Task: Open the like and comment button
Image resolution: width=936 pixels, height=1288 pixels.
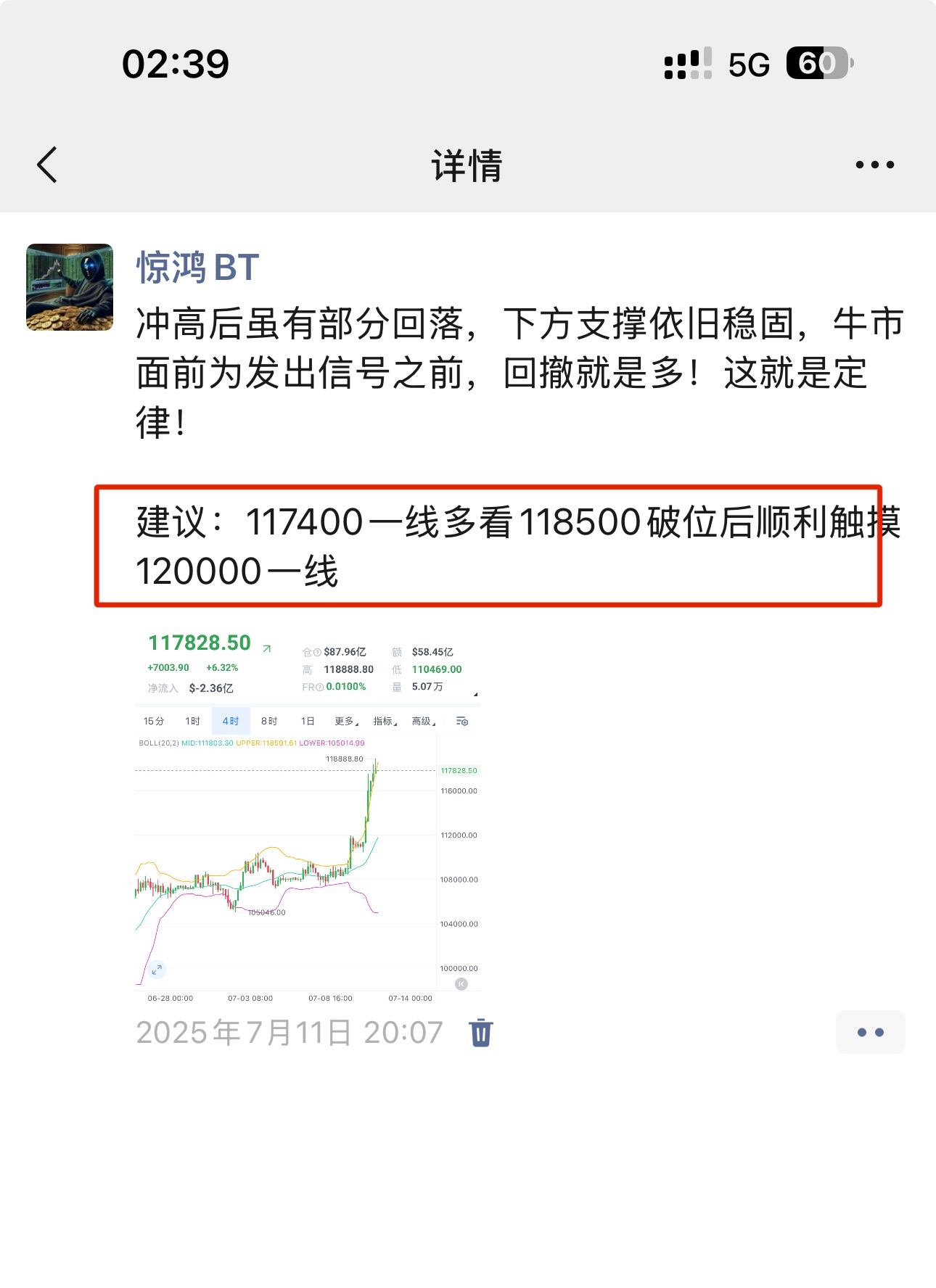Action: pos(870,1032)
